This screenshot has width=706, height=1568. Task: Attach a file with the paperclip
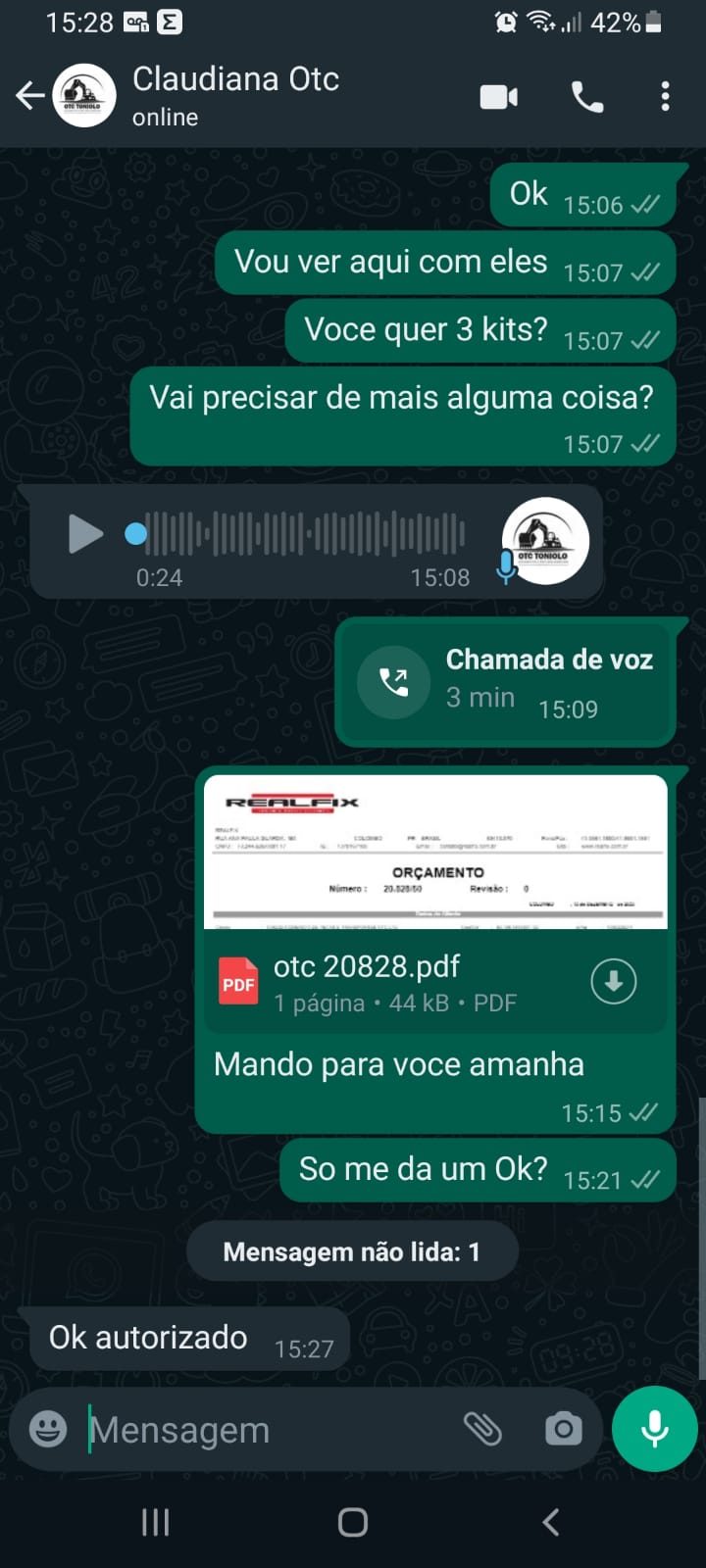[x=482, y=1430]
